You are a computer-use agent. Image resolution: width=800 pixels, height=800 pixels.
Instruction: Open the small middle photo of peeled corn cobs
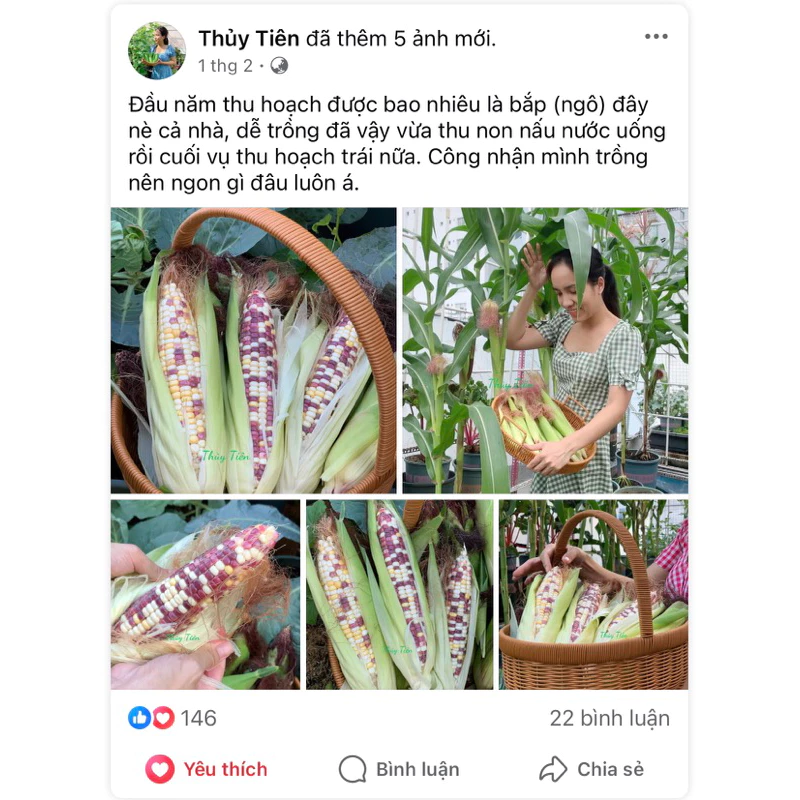400,595
